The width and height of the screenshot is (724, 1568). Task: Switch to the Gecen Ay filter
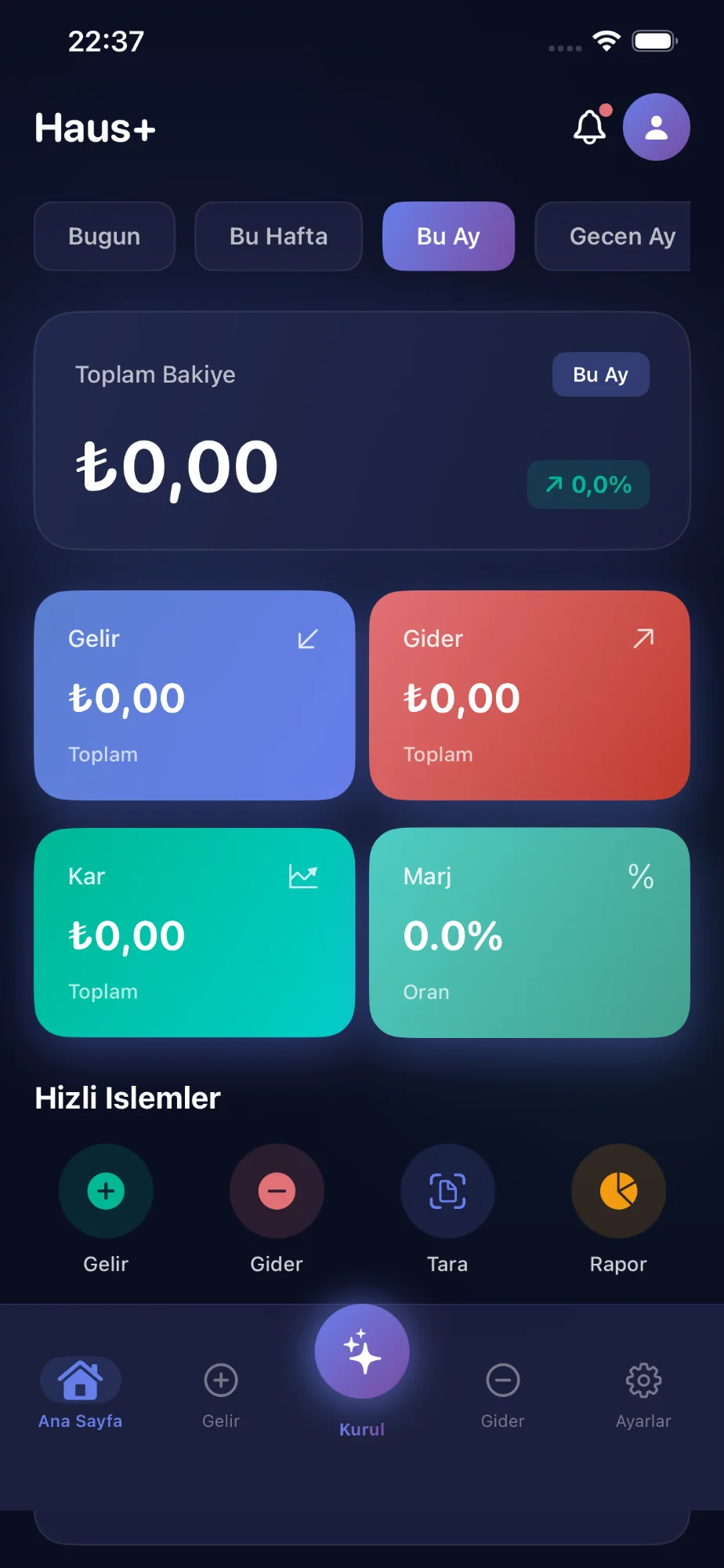coord(614,236)
